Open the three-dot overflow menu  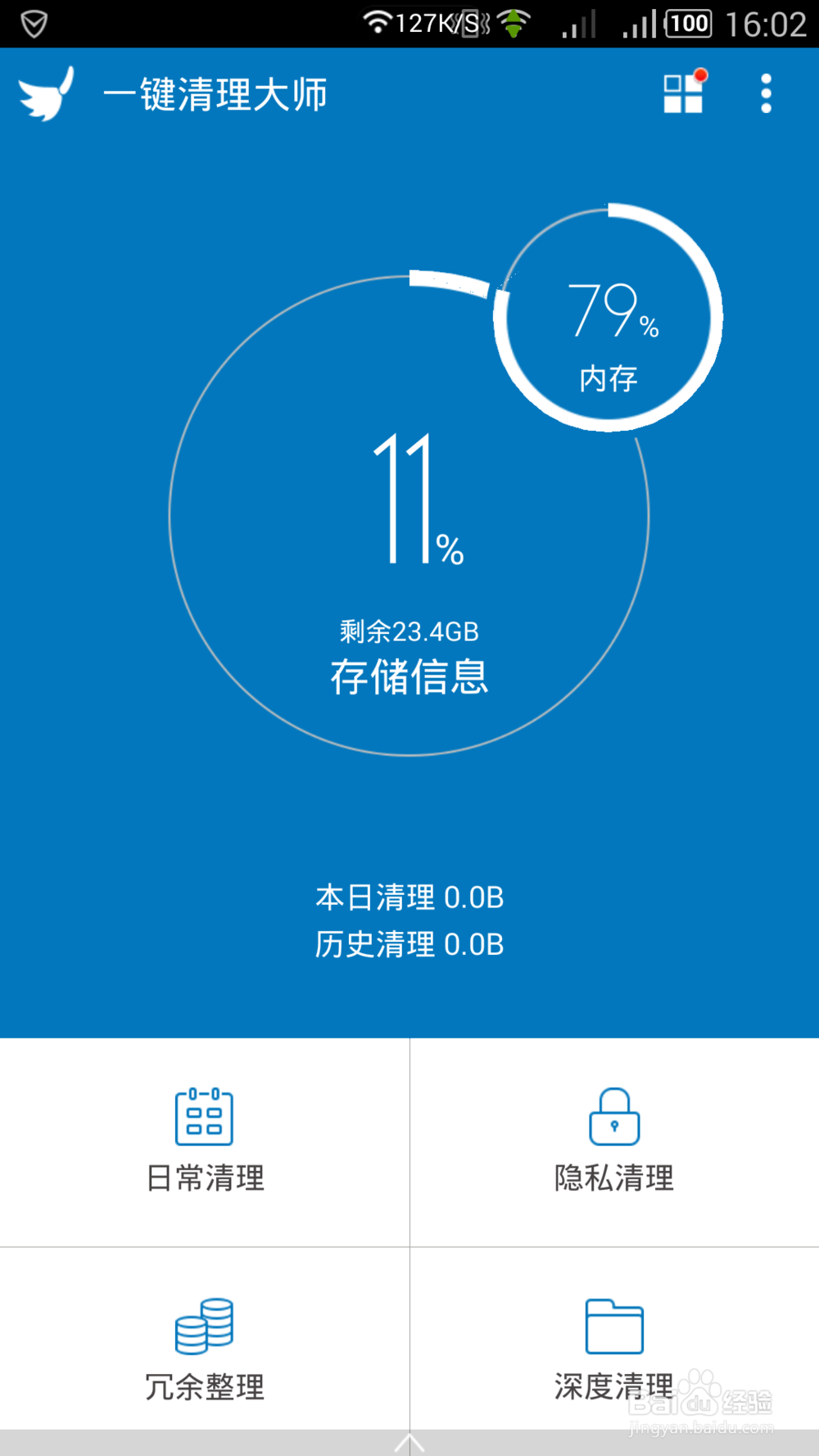tap(766, 93)
